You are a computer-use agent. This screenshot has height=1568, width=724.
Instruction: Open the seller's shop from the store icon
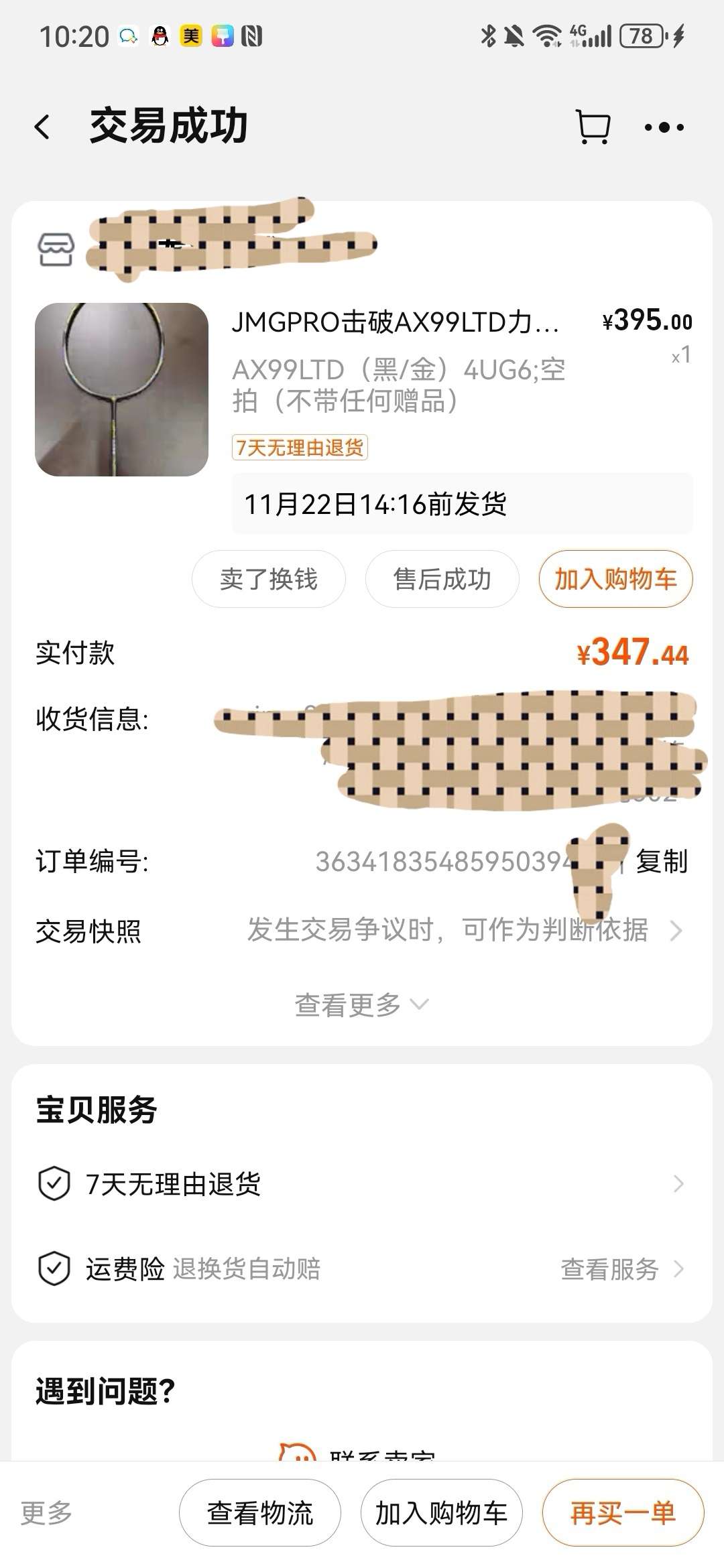pyautogui.click(x=56, y=250)
